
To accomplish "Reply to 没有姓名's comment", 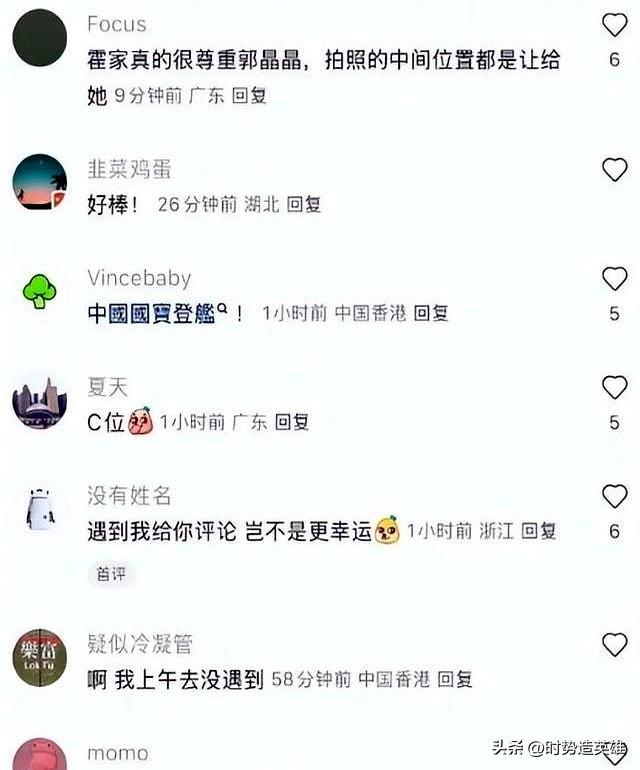I will coord(539,531).
